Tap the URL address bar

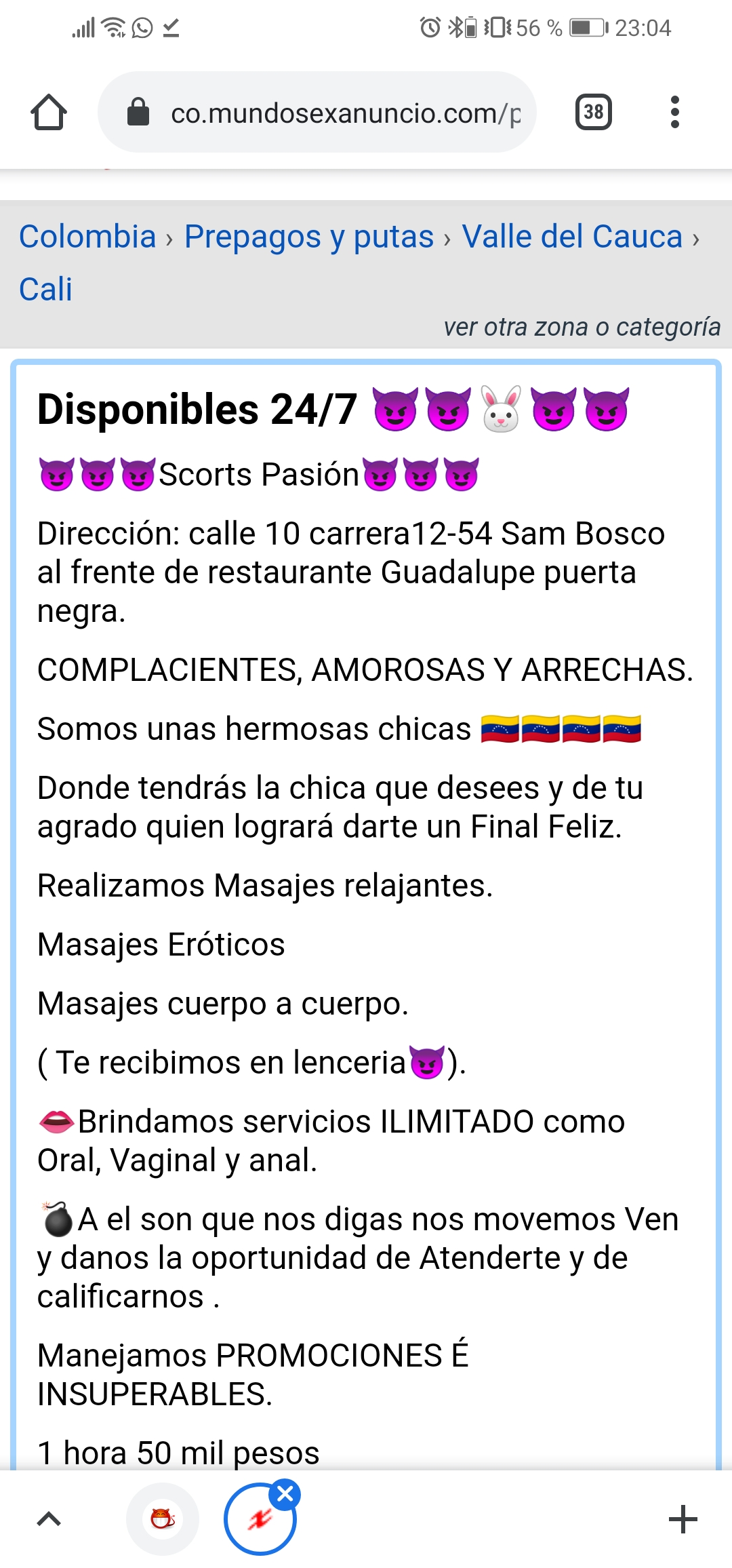click(x=325, y=113)
